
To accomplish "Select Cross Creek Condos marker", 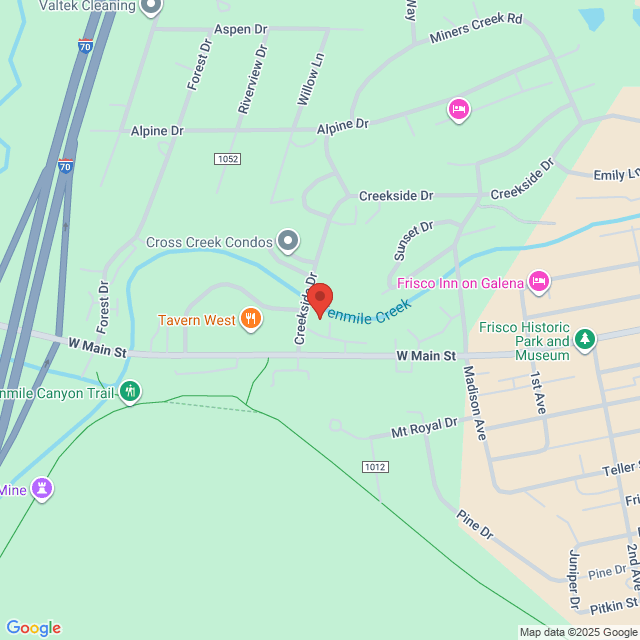I will pos(288,241).
